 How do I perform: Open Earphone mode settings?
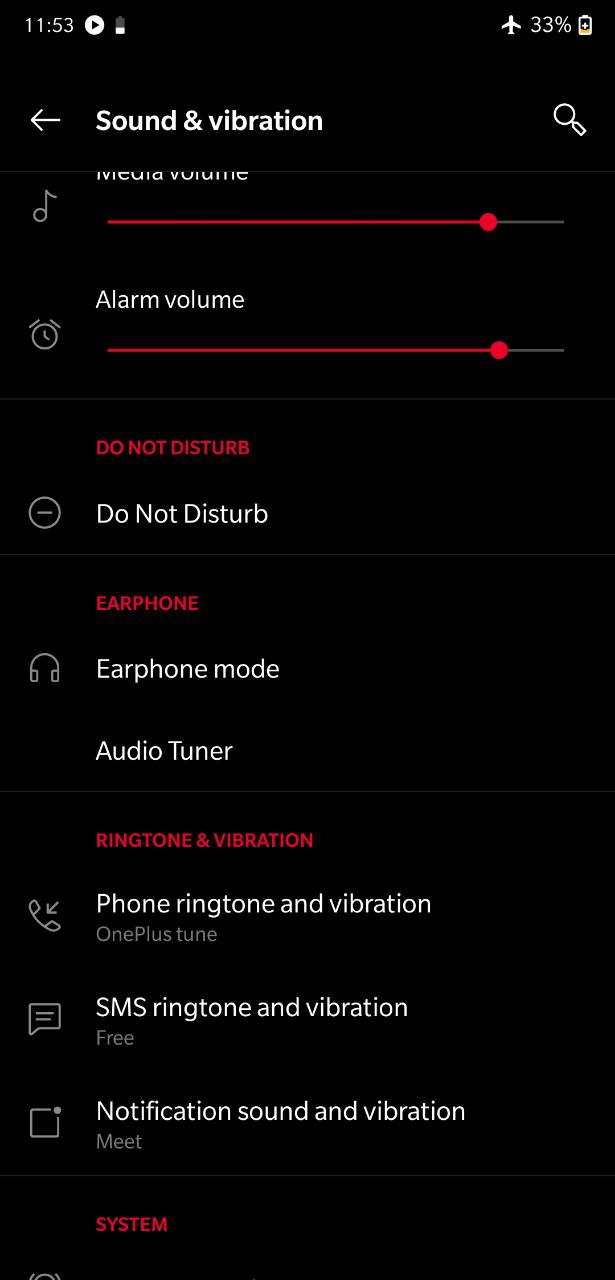click(307, 669)
